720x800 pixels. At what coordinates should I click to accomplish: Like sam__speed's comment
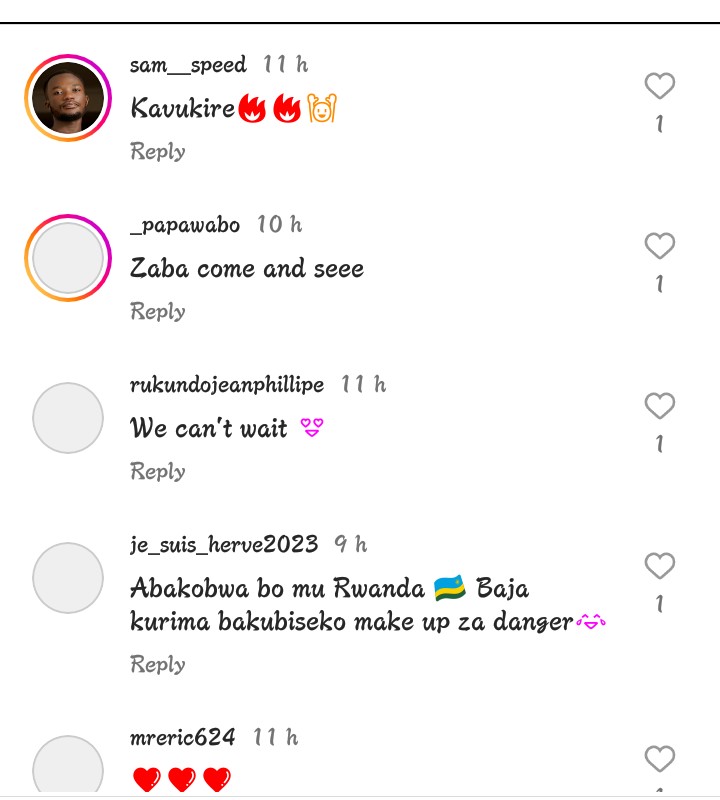coord(659,87)
